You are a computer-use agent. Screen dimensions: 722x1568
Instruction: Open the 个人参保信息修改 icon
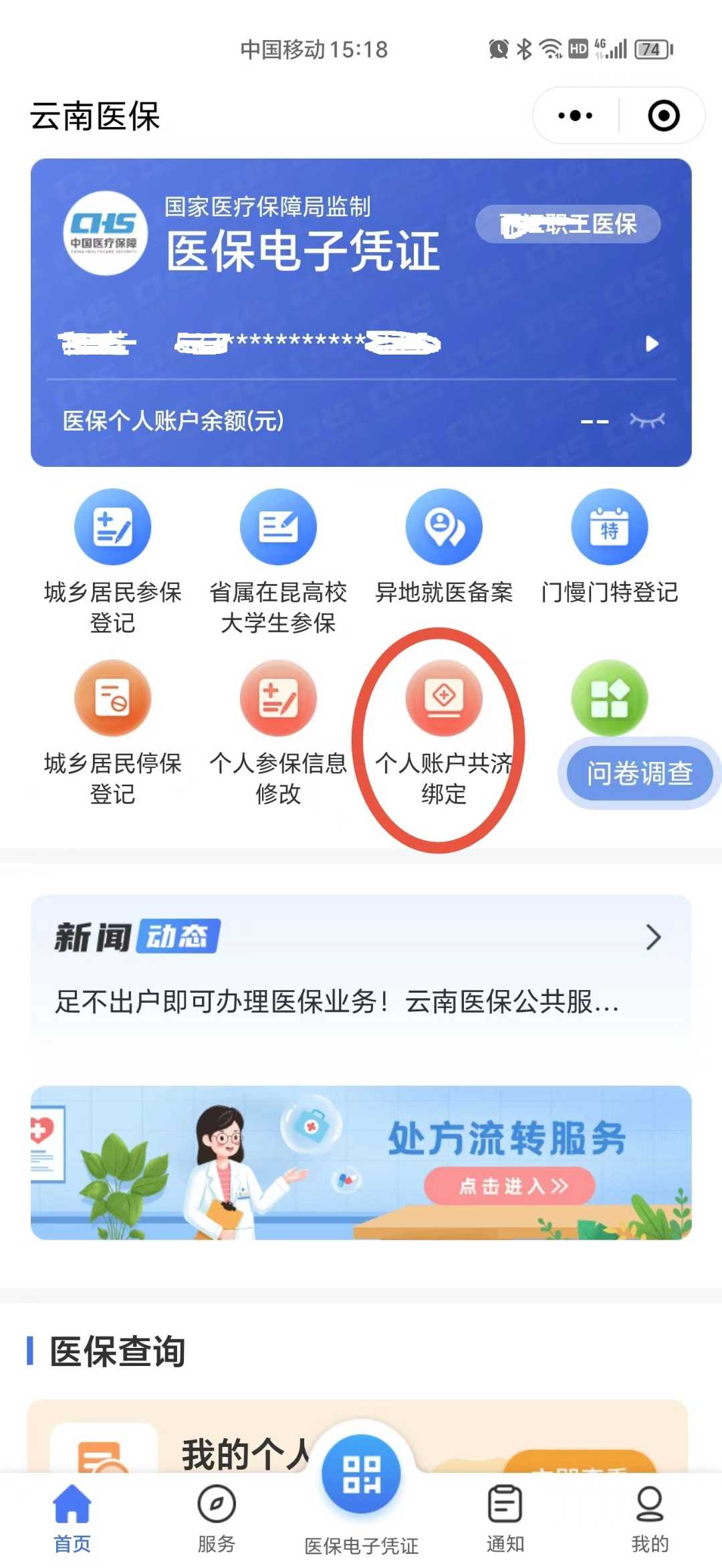tap(277, 698)
